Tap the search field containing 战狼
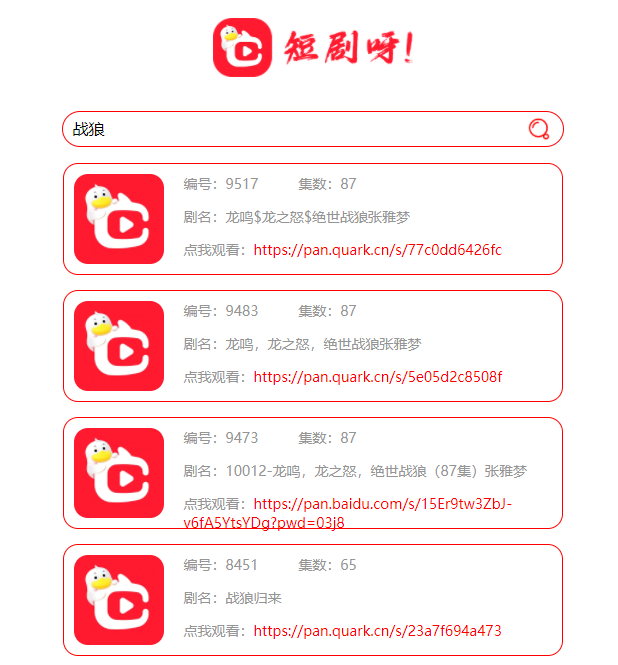Image resolution: width=618 pixels, height=665 pixels. [290, 129]
